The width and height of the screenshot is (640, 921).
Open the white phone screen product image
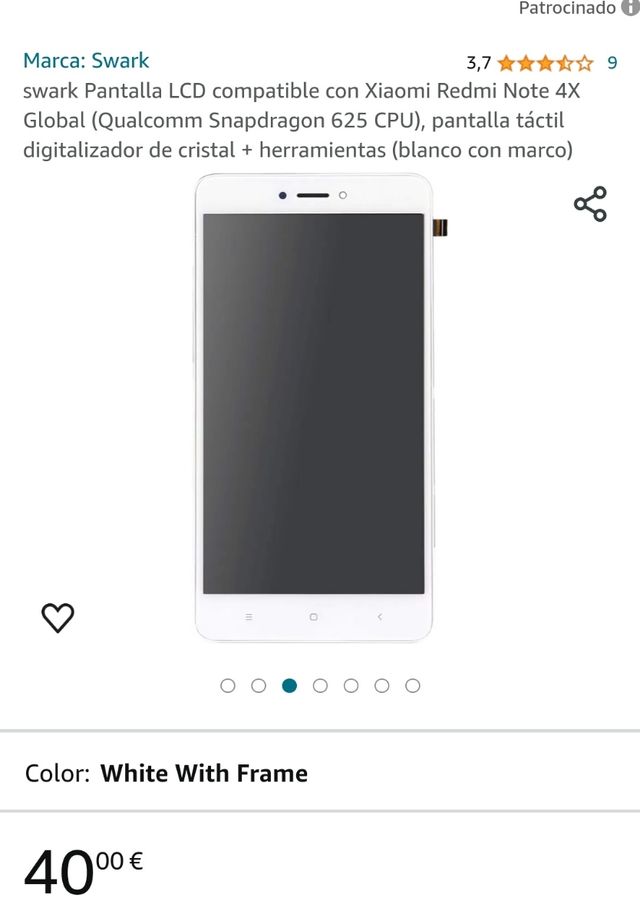tap(314, 407)
